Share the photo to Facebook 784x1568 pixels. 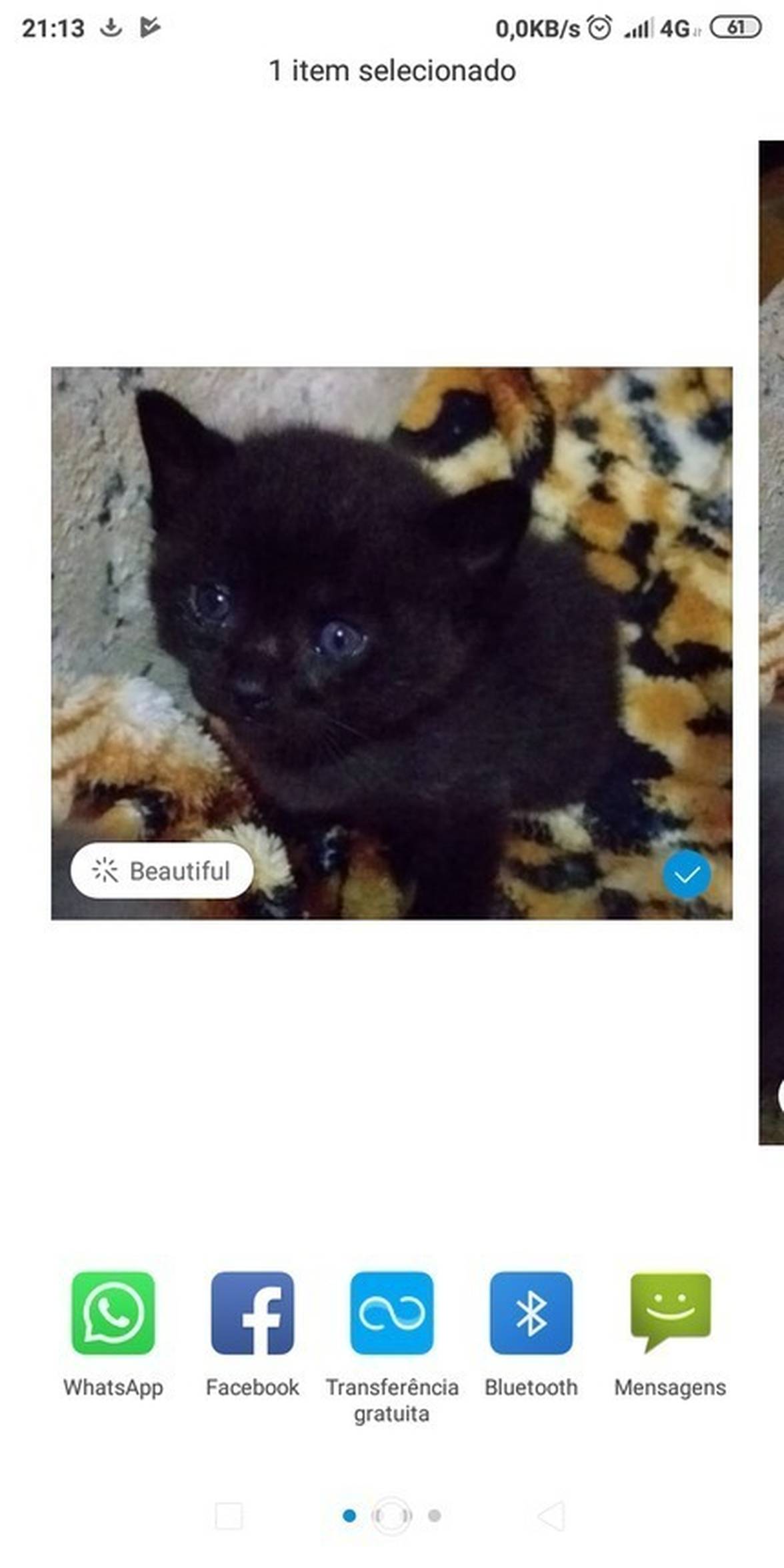tap(252, 1313)
